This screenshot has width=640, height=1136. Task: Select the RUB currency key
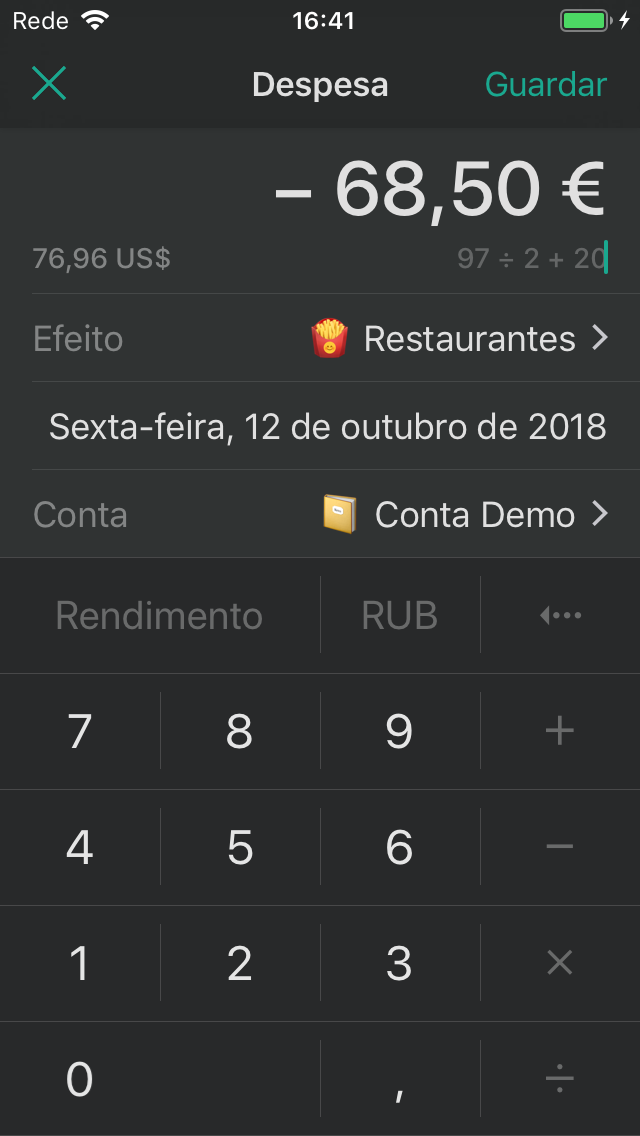(400, 615)
